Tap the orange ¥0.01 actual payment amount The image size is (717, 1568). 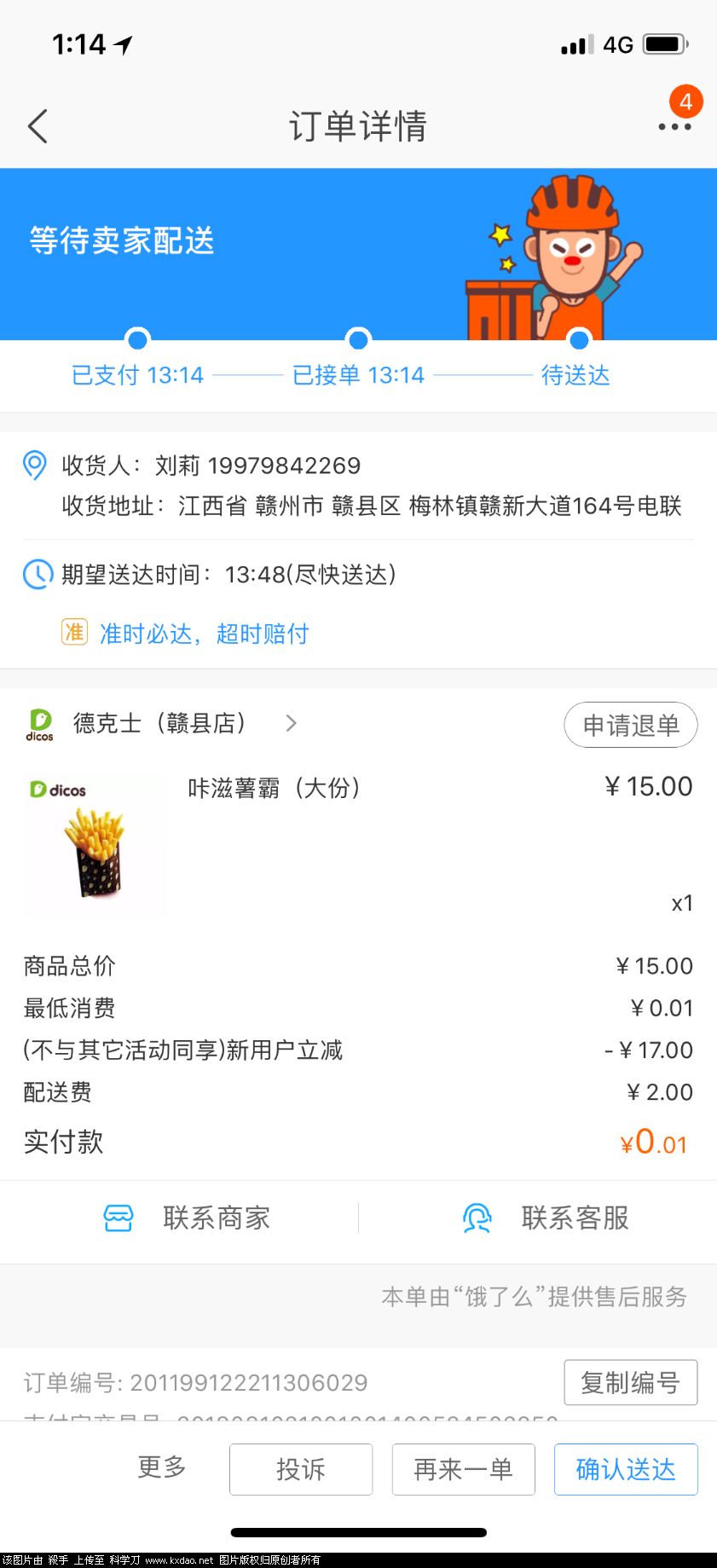(x=653, y=1142)
